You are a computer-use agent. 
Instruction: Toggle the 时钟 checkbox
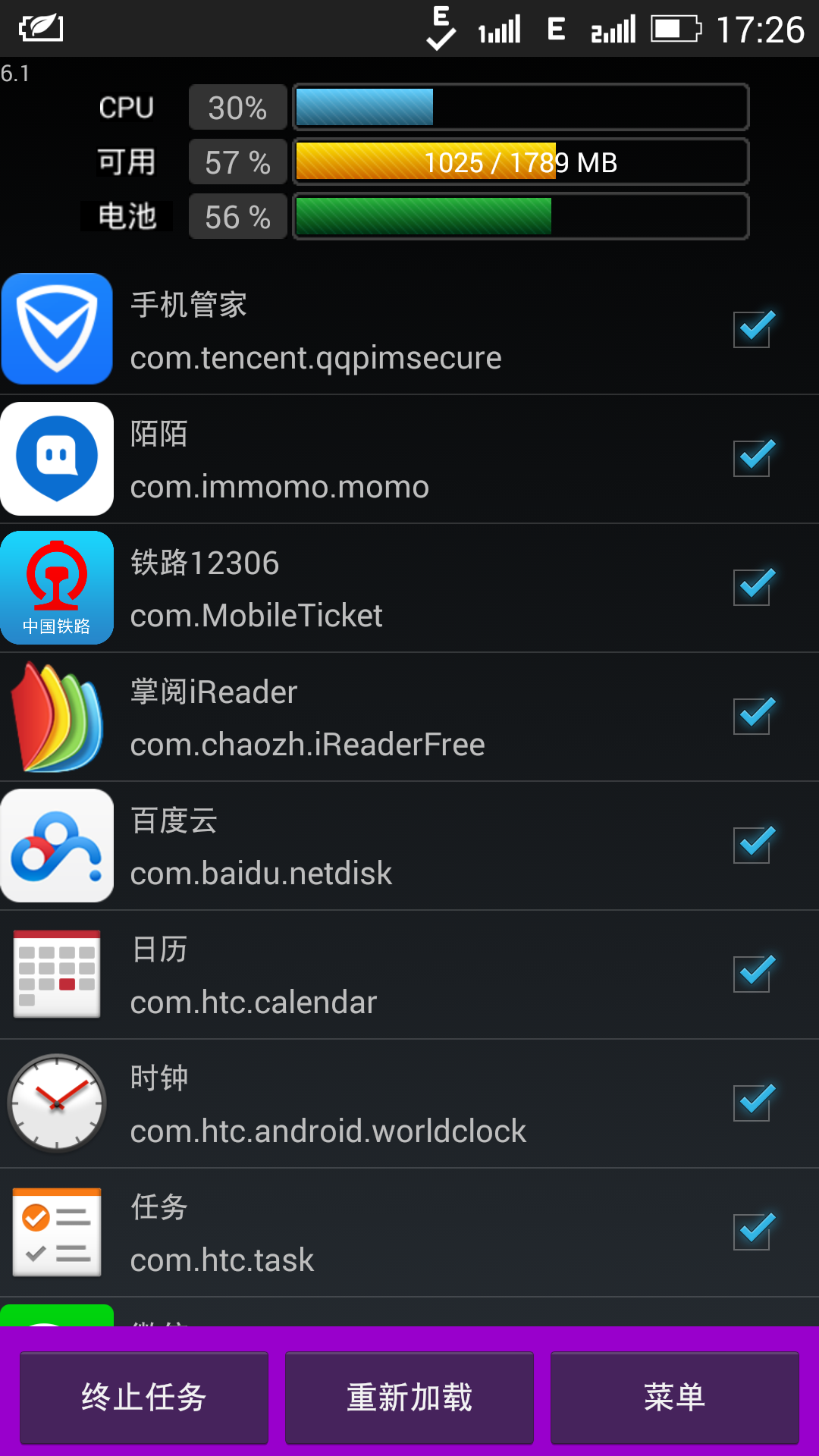point(752,1103)
